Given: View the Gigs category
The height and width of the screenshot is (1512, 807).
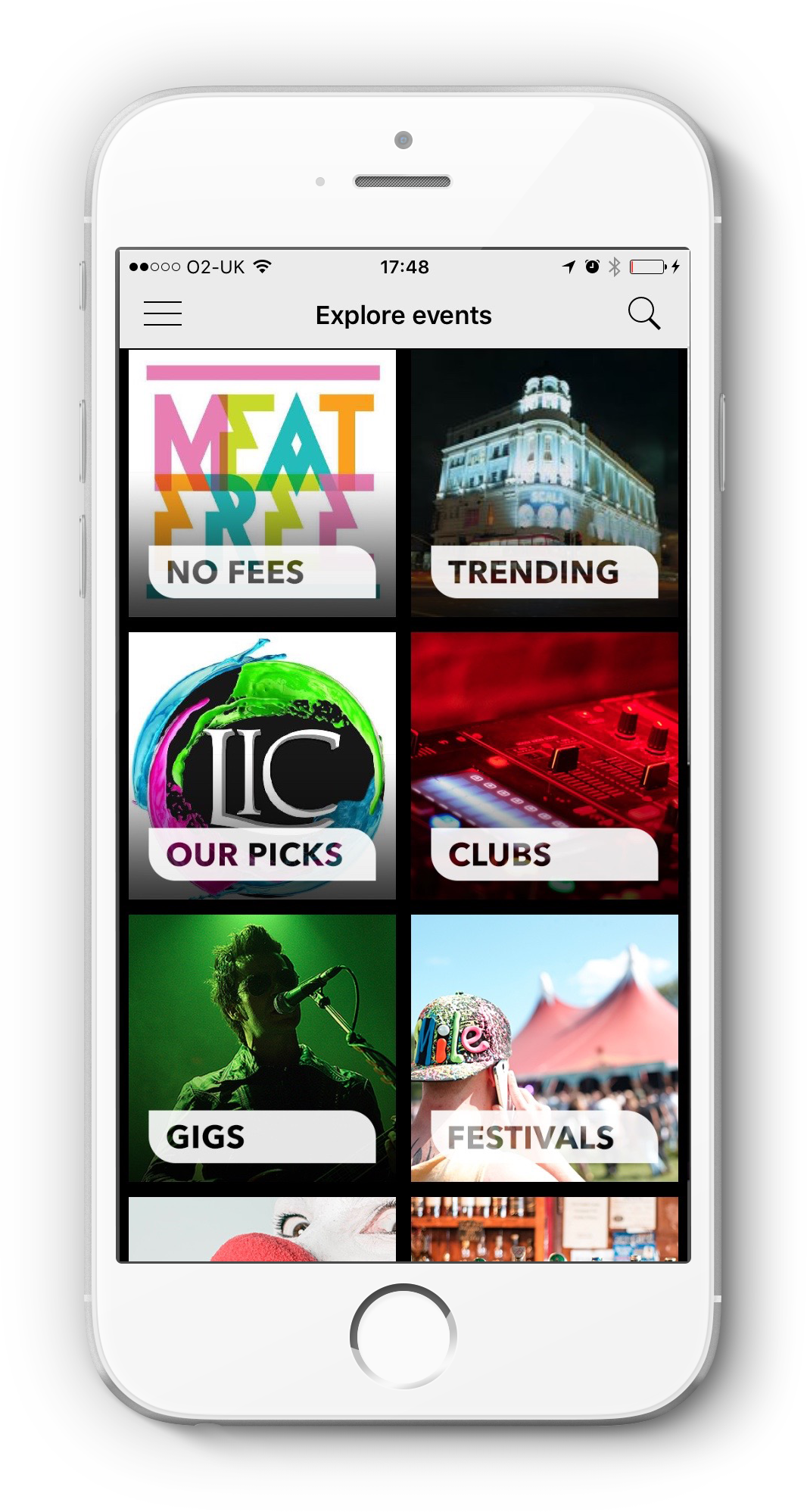Looking at the screenshot, I should (x=262, y=1048).
